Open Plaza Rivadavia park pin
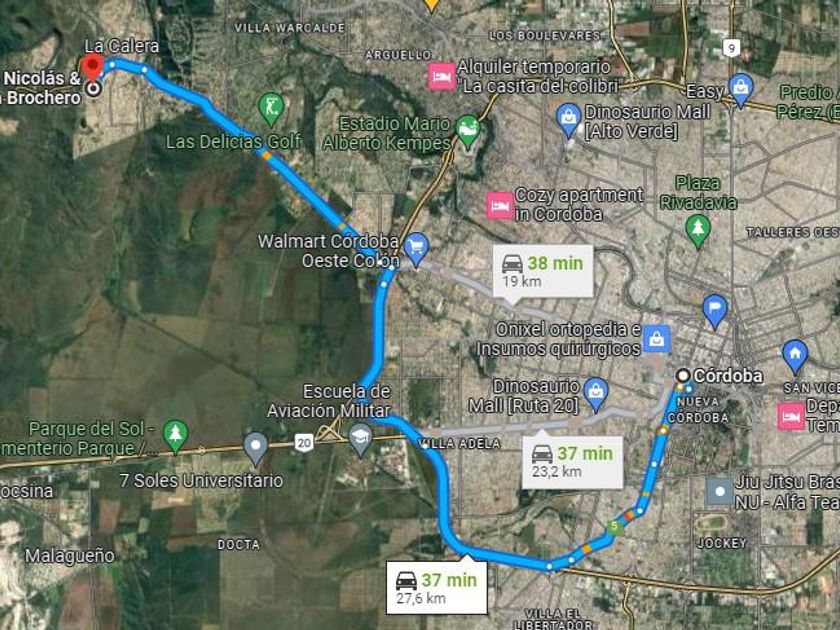 pos(698,230)
